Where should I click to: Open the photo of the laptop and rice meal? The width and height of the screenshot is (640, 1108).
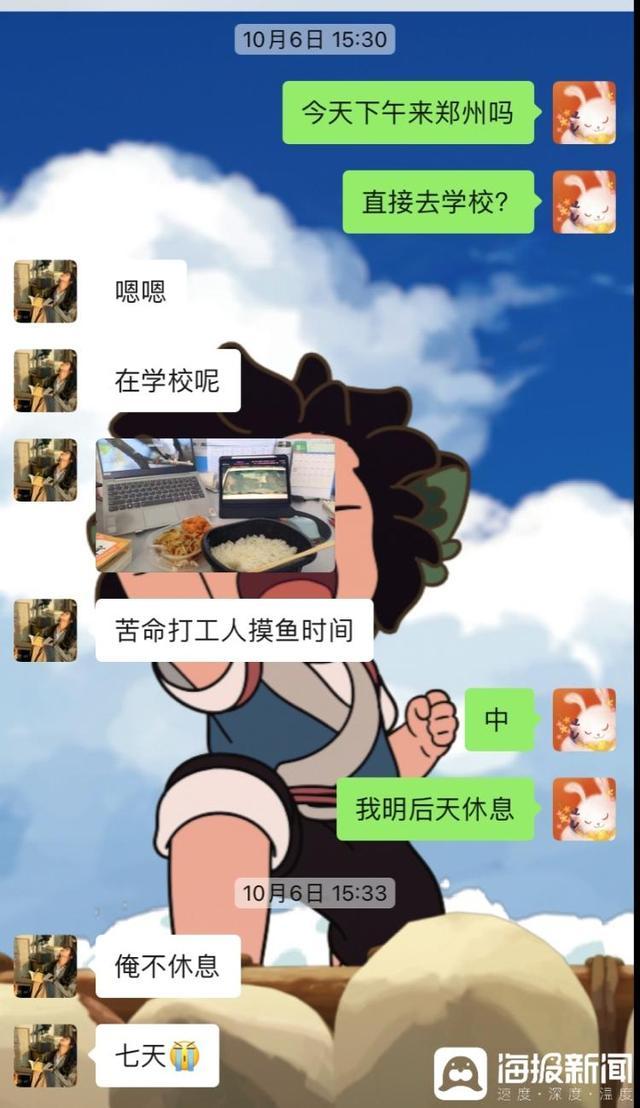[x=215, y=505]
